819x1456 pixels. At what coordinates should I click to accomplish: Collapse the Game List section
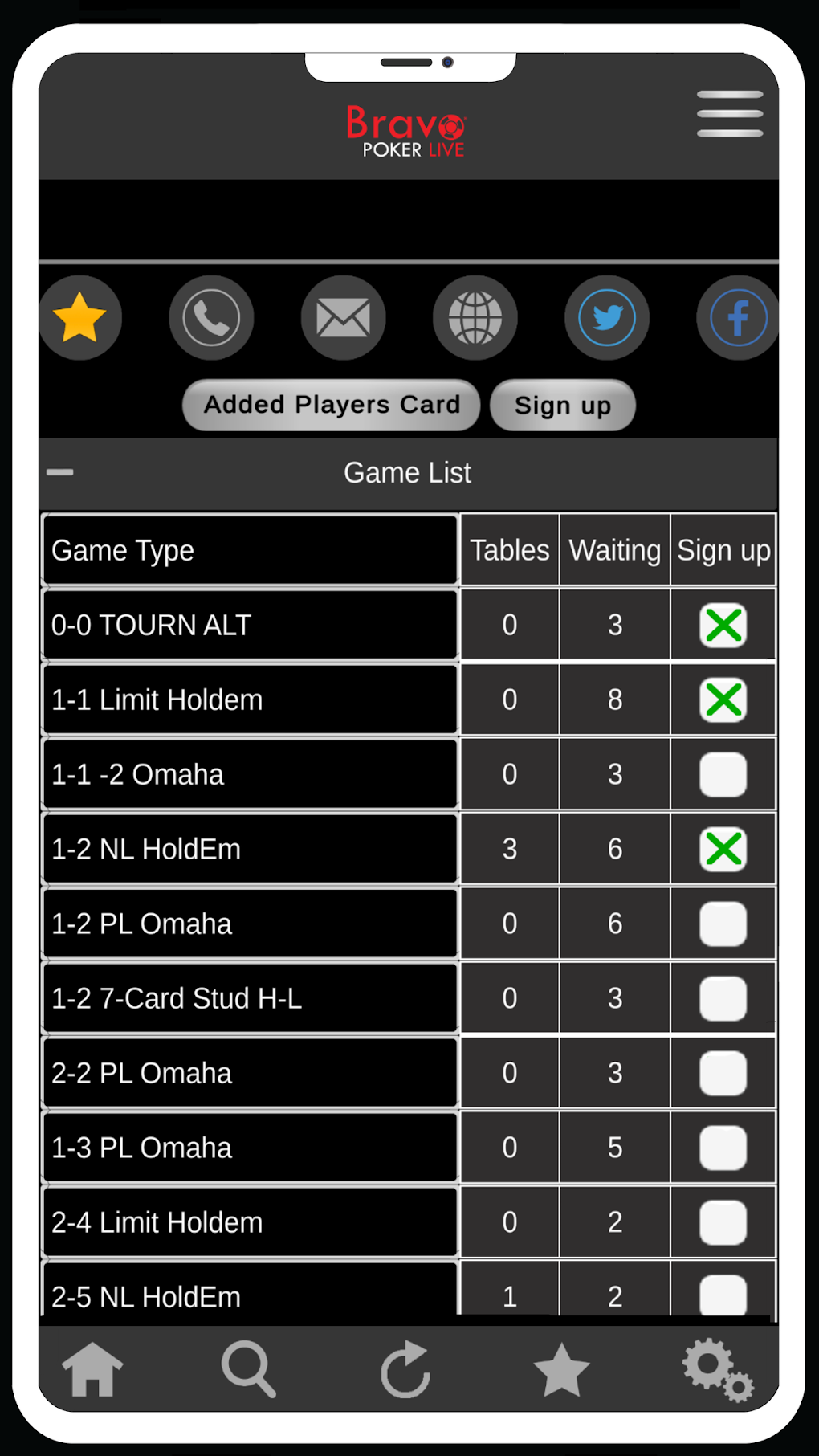click(x=60, y=472)
